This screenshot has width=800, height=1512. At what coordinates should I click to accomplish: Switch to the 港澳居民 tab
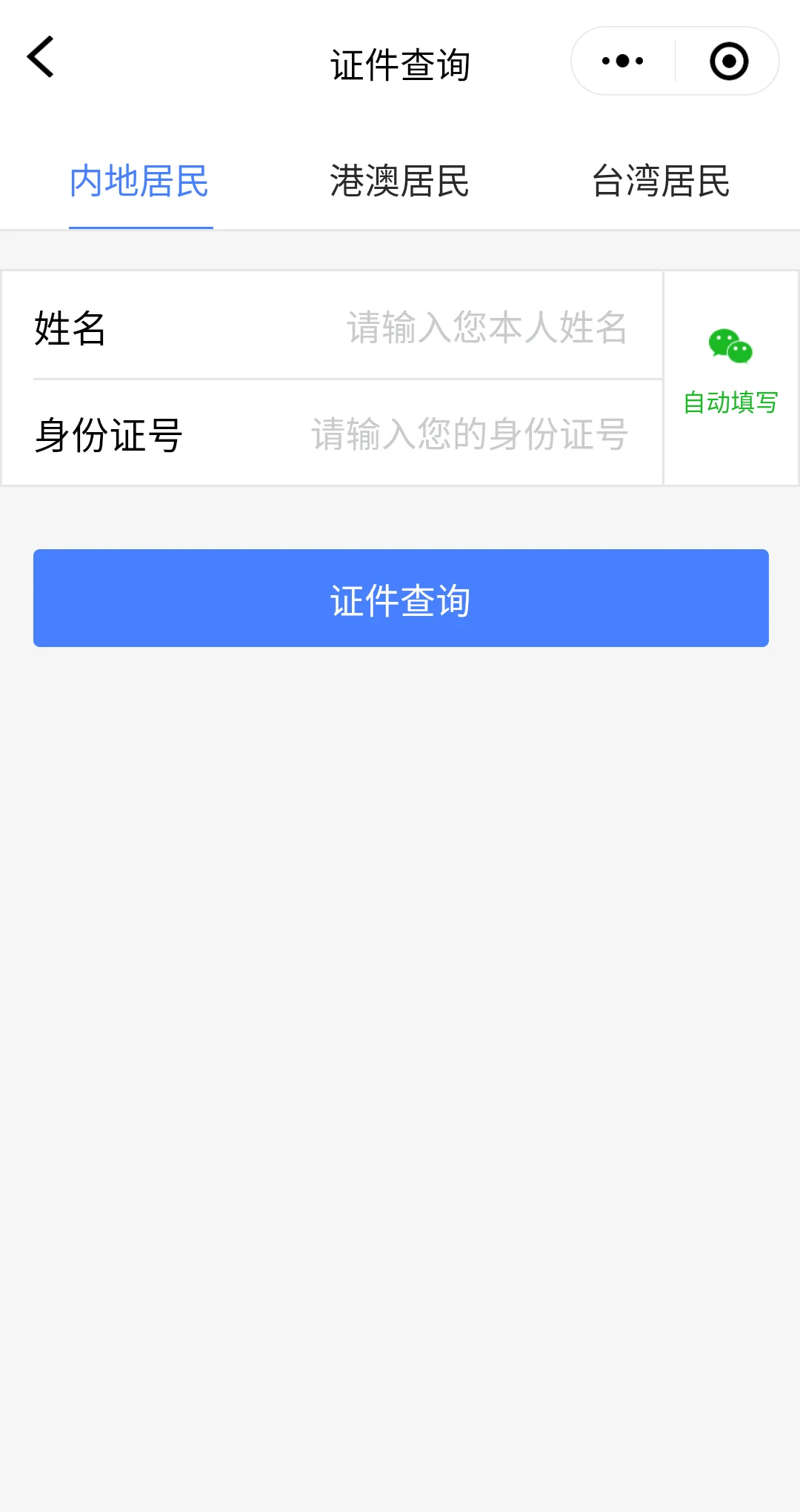click(400, 182)
